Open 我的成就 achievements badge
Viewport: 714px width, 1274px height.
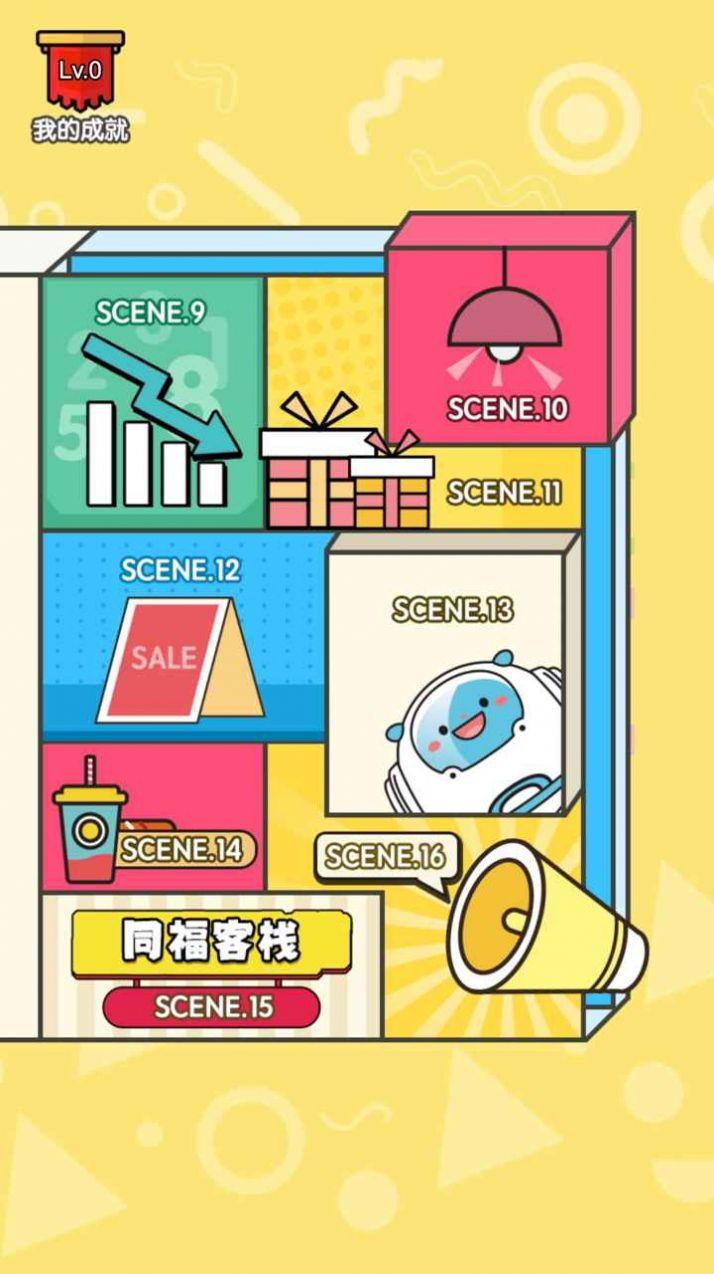pos(80,87)
